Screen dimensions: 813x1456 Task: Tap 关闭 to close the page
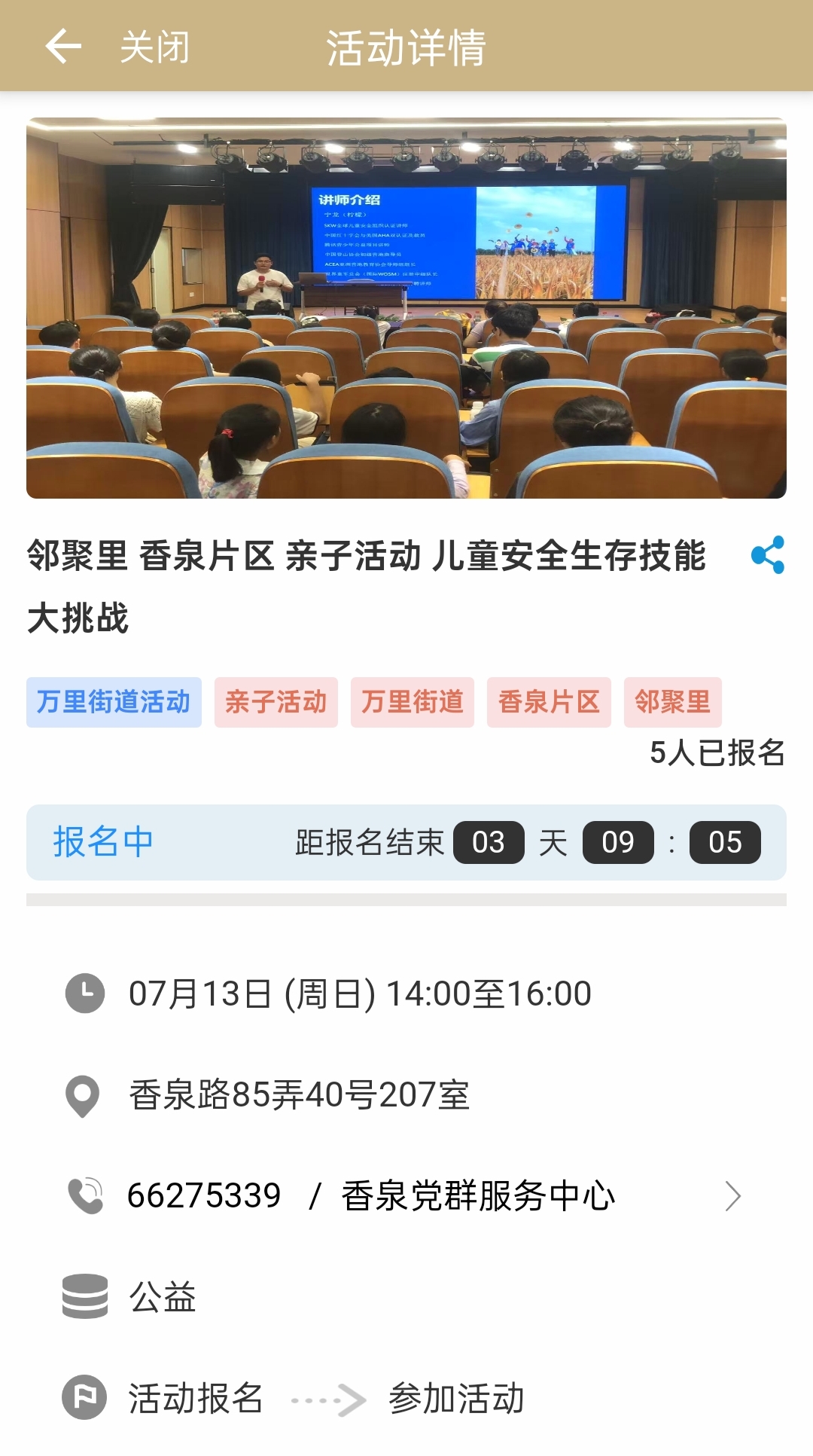[x=154, y=47]
